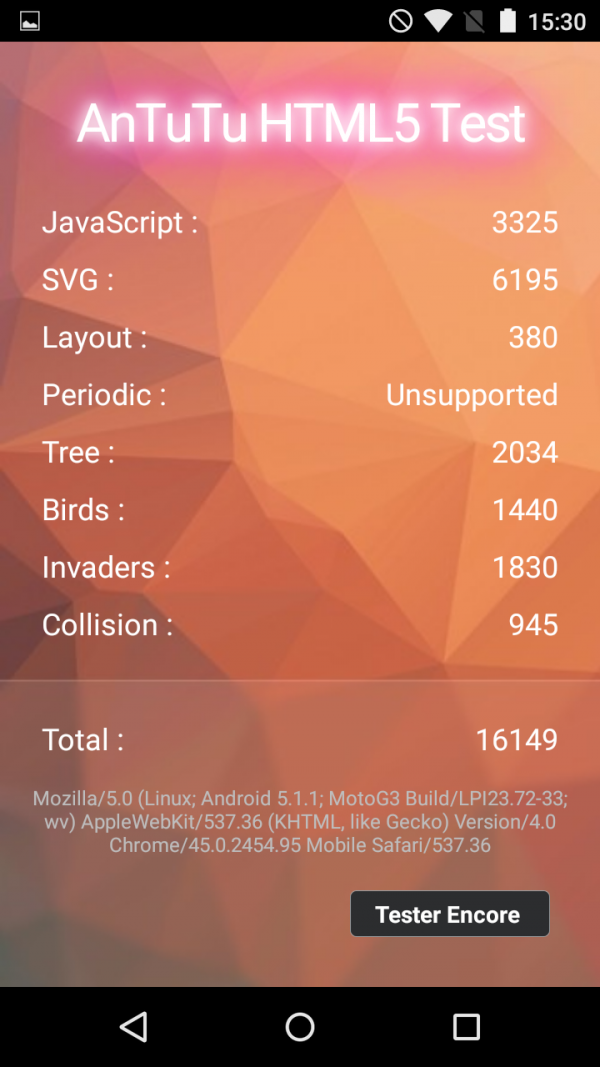The width and height of the screenshot is (600, 1067).
Task: Open the recent apps overview
Action: coord(466,1026)
